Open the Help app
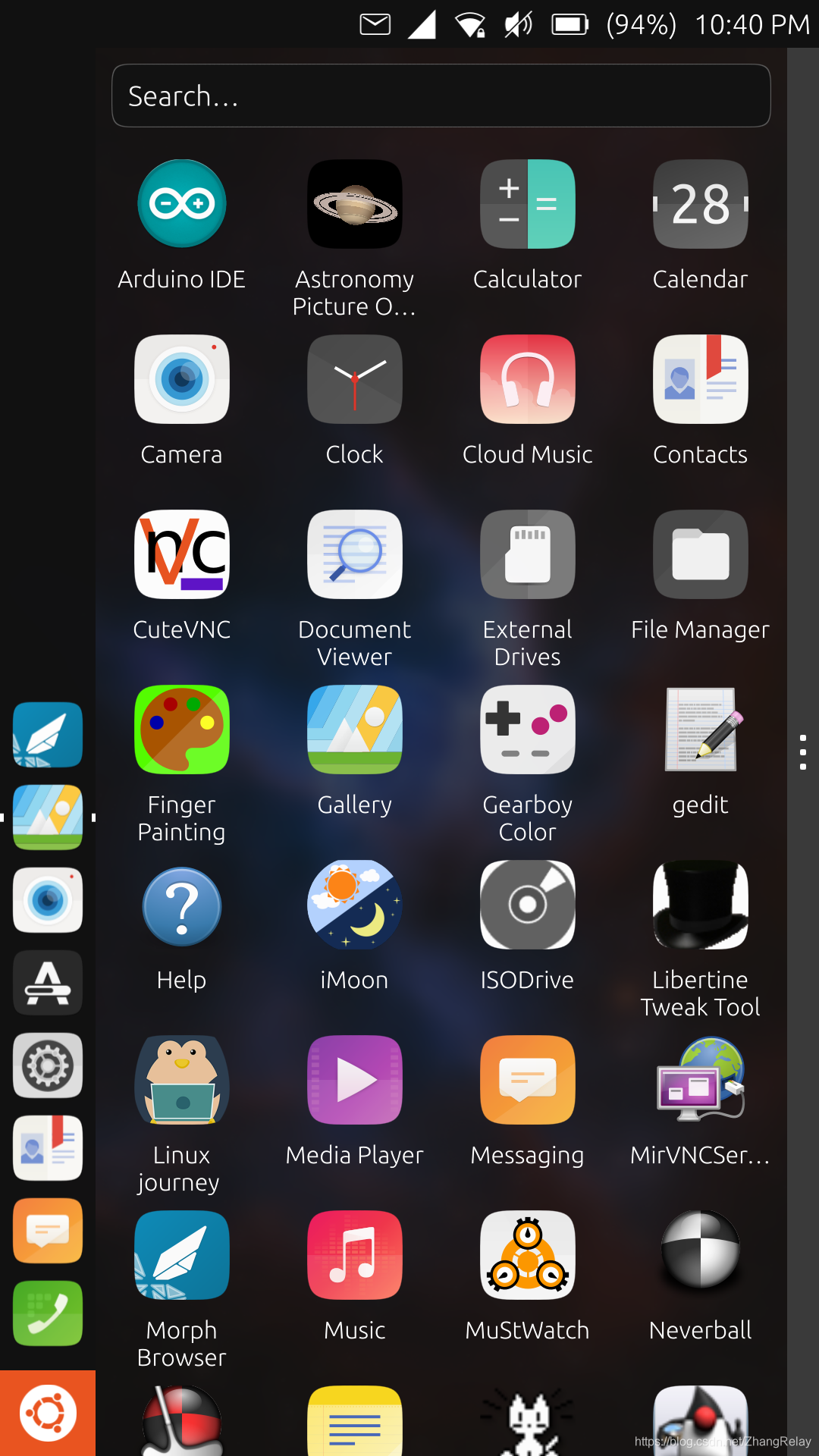Screen dimensions: 819x1456 182,905
